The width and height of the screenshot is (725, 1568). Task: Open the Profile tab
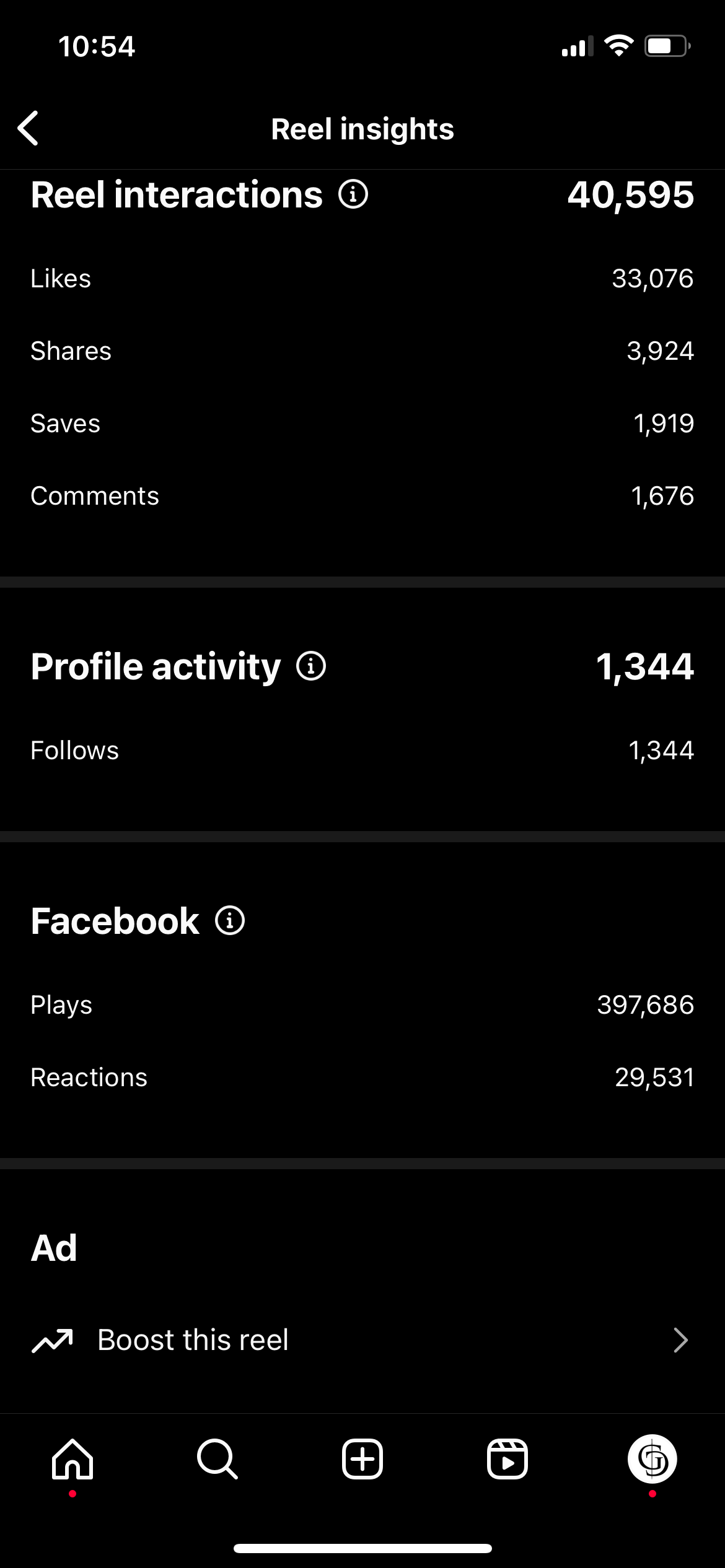[652, 1459]
